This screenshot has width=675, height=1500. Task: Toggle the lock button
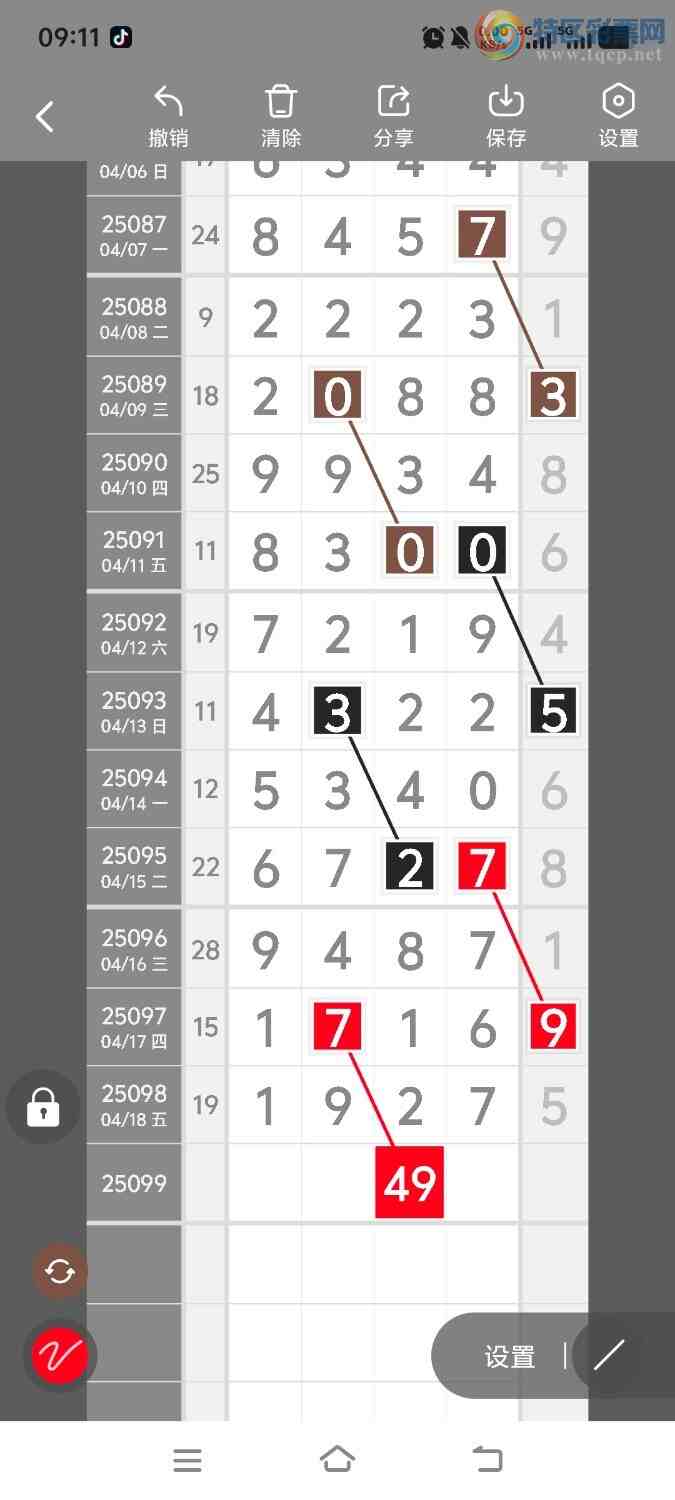coord(43,1107)
